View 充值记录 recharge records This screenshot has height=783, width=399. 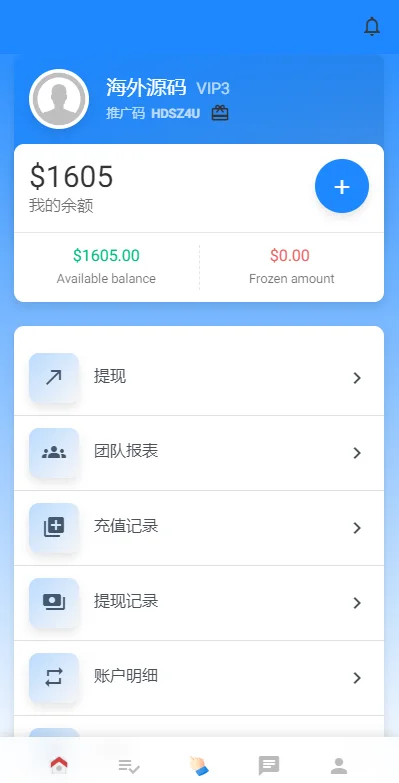199,528
